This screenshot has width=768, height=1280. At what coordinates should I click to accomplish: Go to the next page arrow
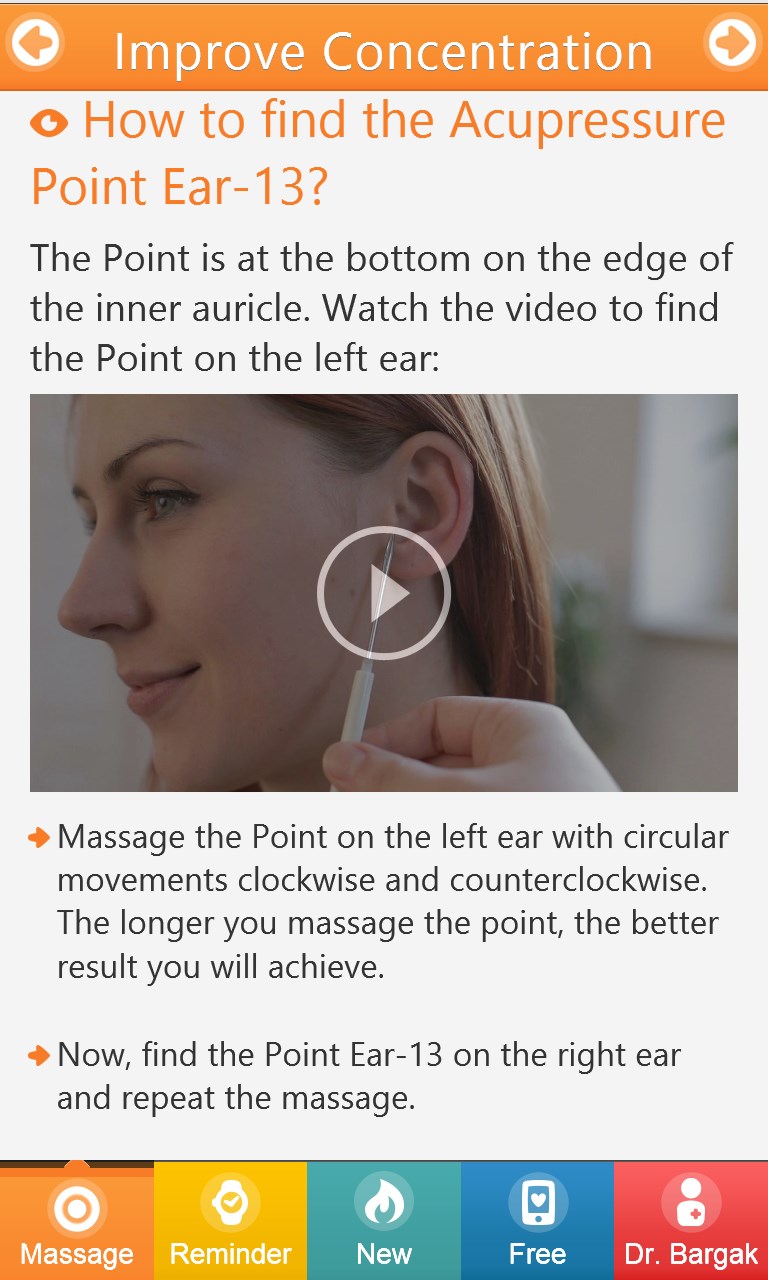pos(732,43)
